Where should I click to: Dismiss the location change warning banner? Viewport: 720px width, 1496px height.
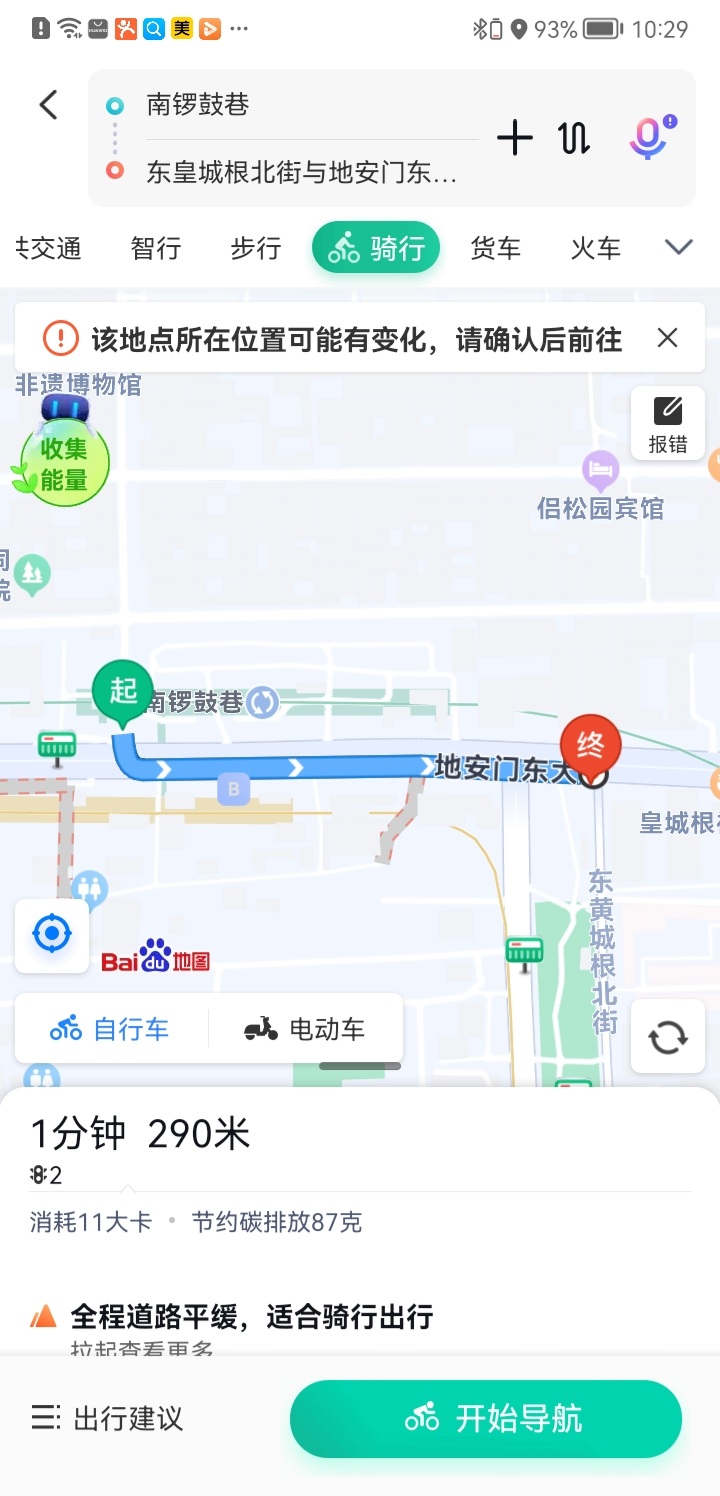668,338
